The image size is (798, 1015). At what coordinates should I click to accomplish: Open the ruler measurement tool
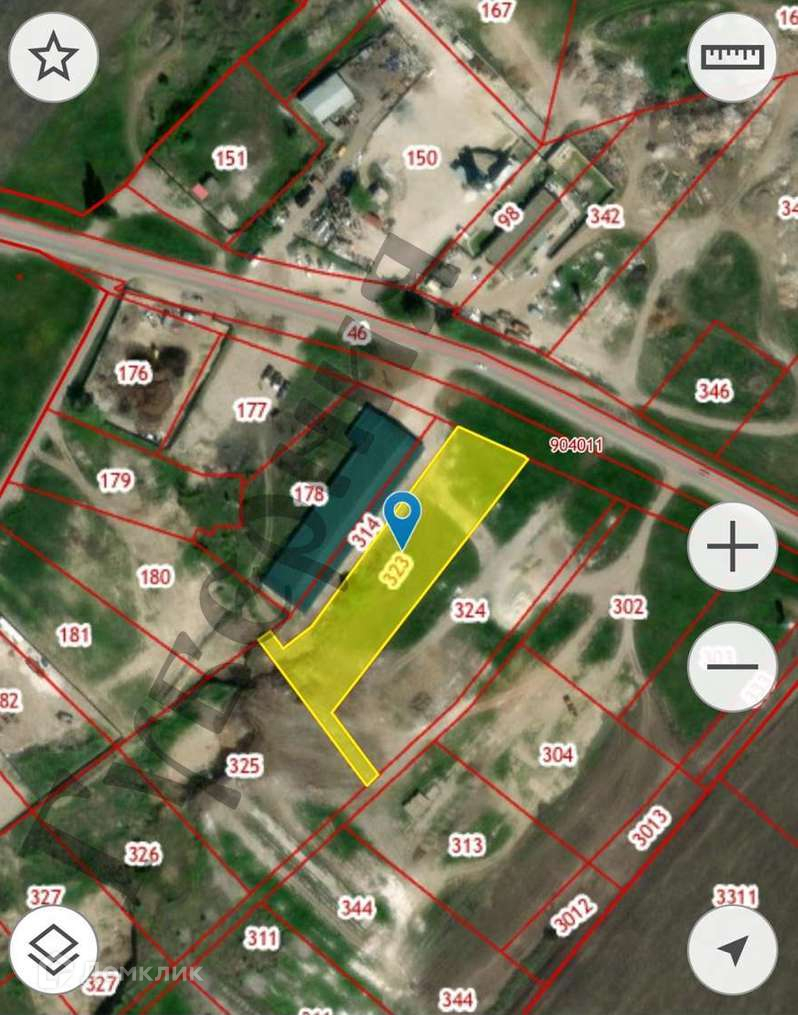pos(732,57)
